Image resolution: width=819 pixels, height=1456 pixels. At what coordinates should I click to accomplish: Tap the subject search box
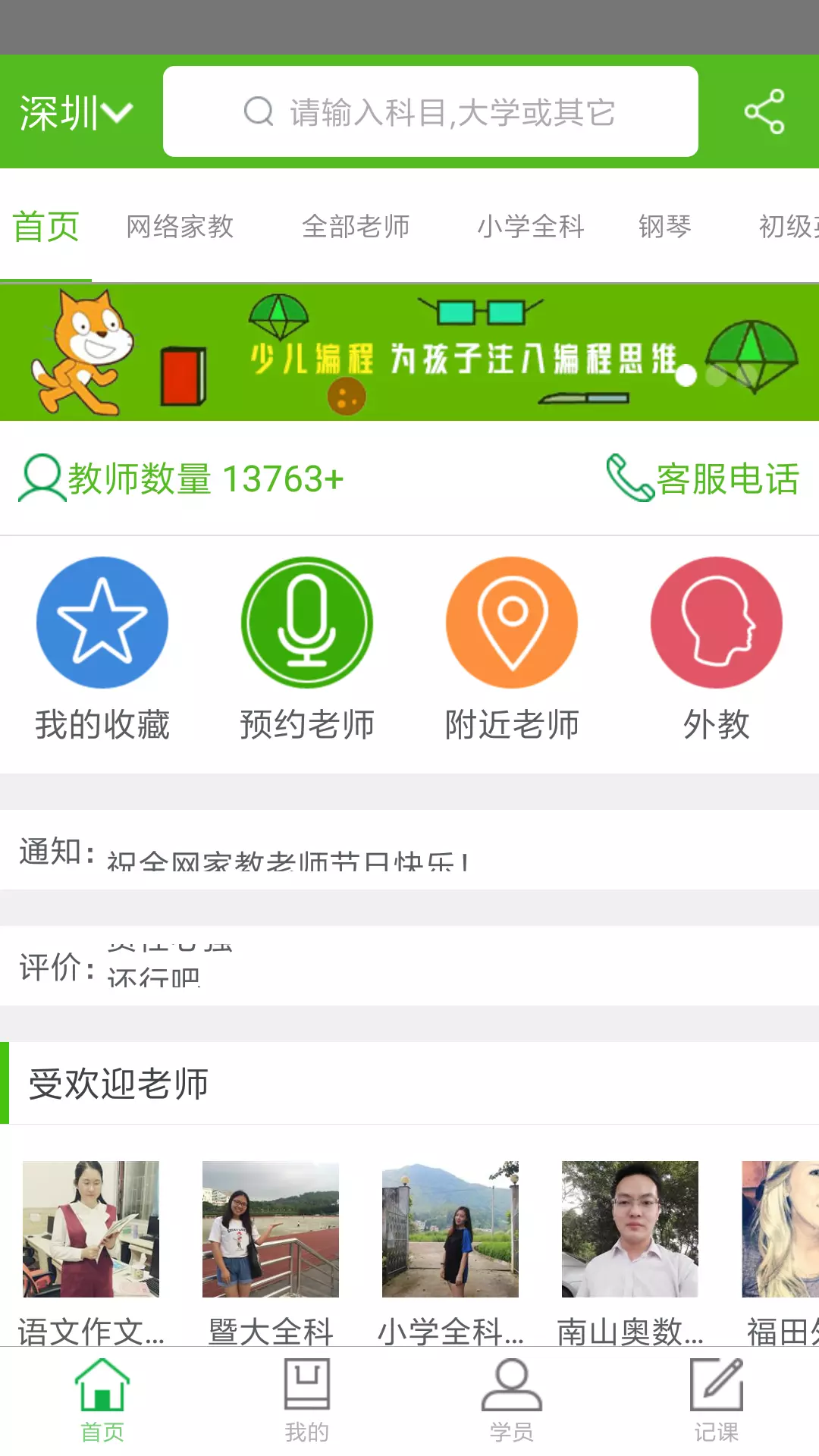click(x=430, y=111)
